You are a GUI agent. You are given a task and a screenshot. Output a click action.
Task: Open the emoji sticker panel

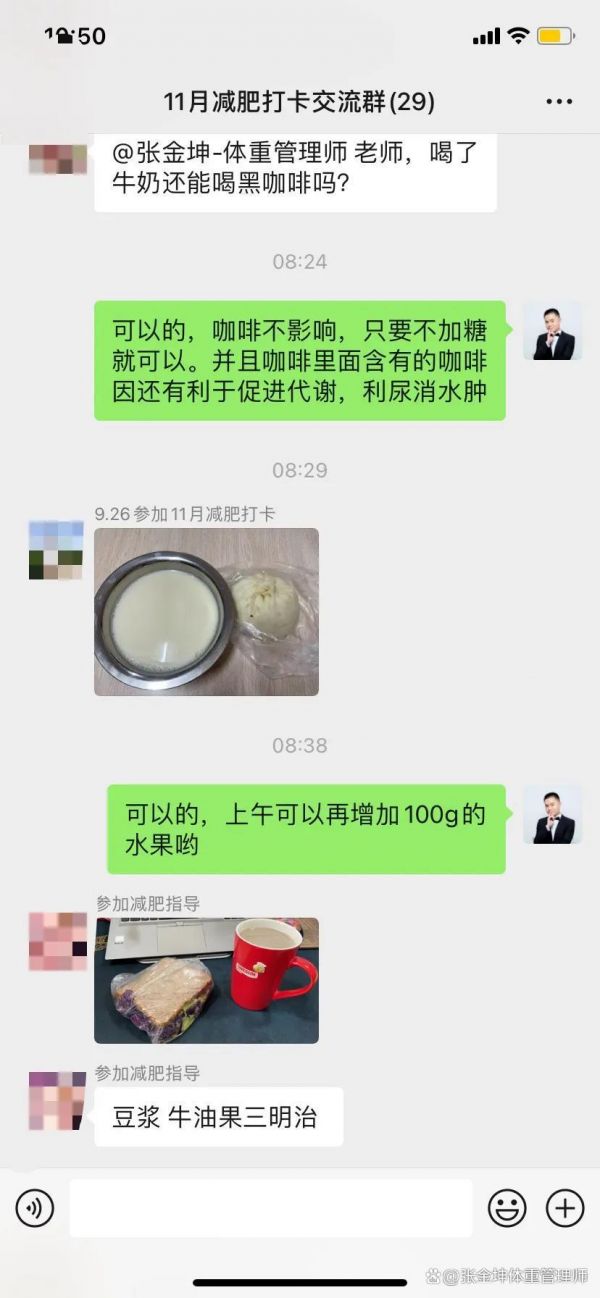click(507, 1209)
